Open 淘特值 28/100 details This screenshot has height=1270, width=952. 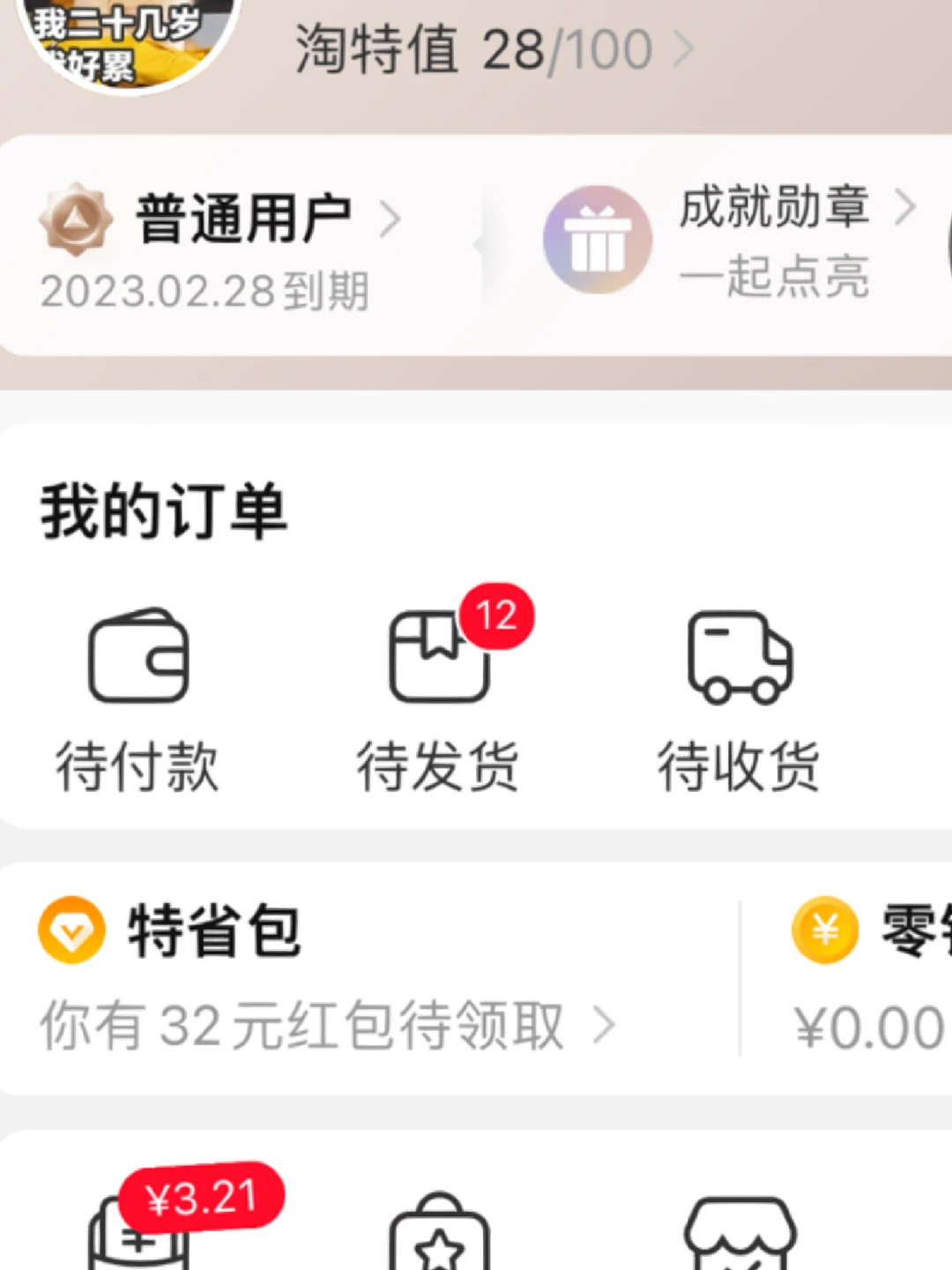coord(494,49)
